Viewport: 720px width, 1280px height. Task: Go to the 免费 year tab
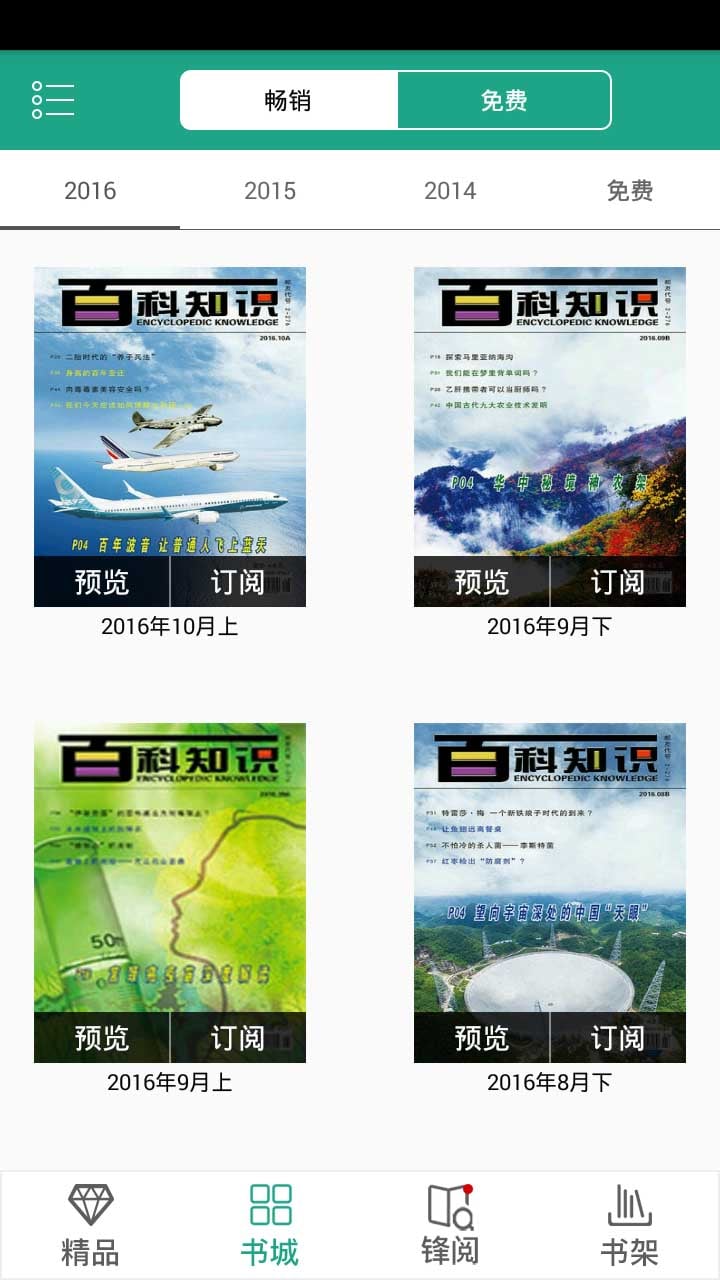[630, 190]
